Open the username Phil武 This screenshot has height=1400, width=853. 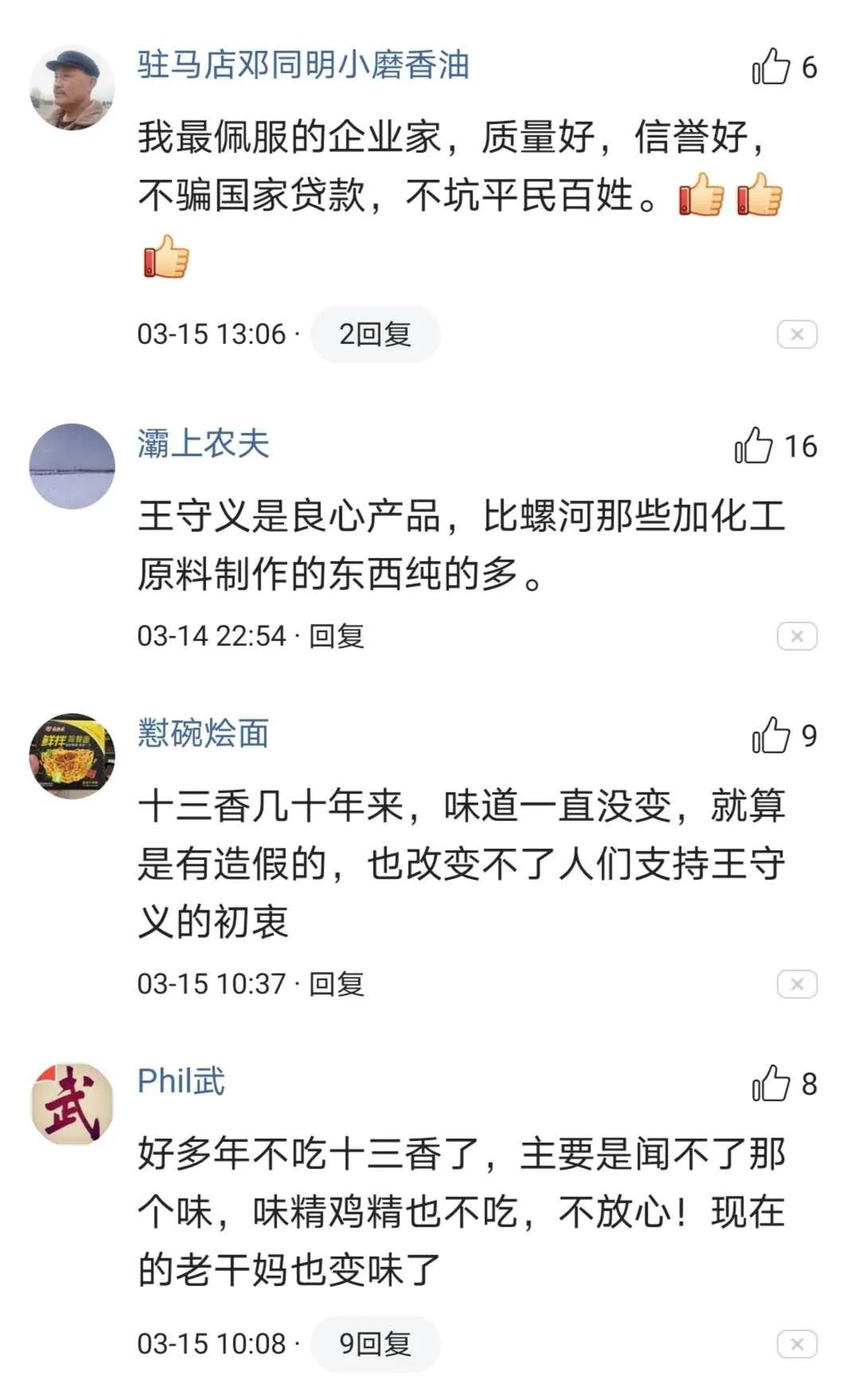click(181, 1081)
